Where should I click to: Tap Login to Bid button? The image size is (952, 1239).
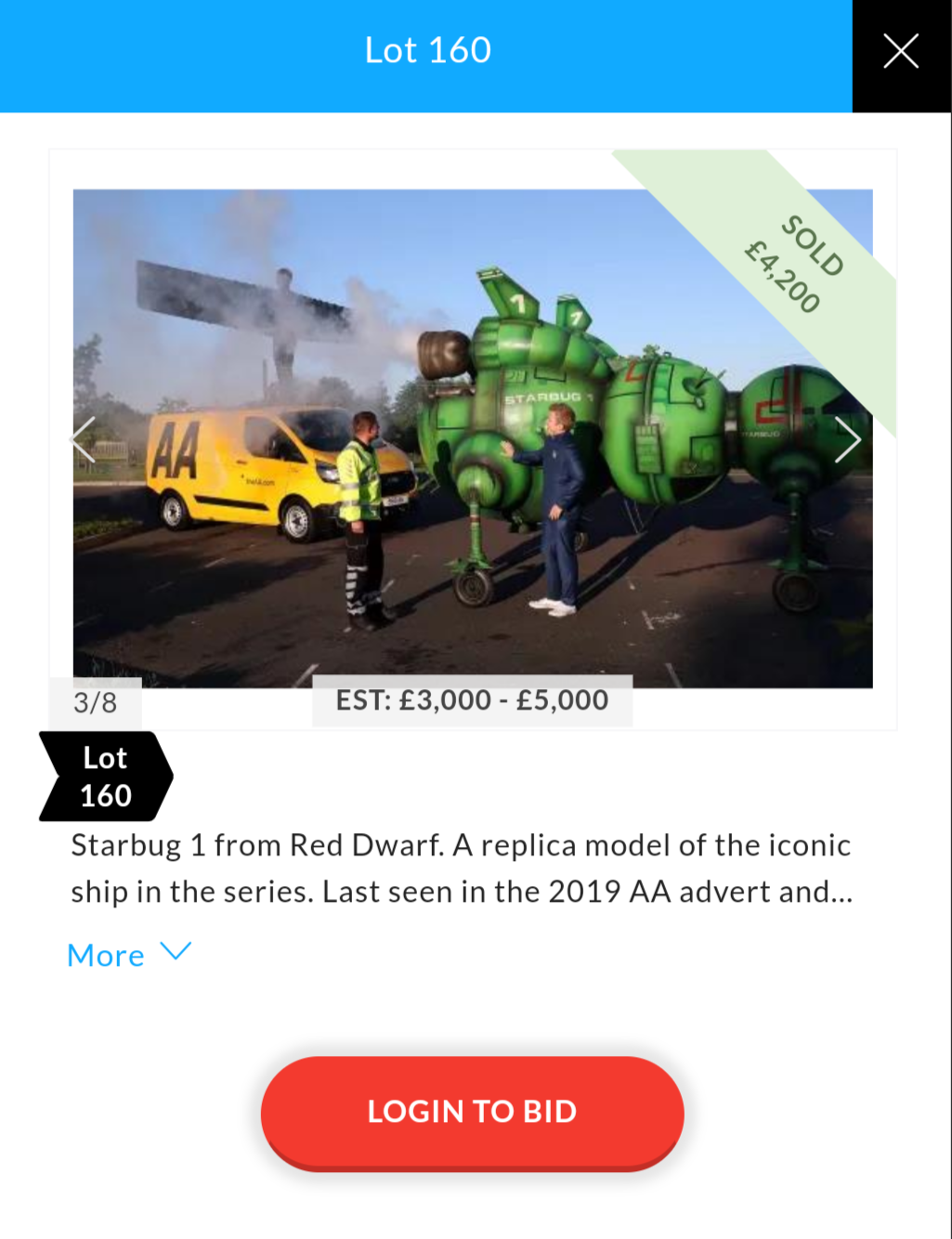coord(472,1112)
